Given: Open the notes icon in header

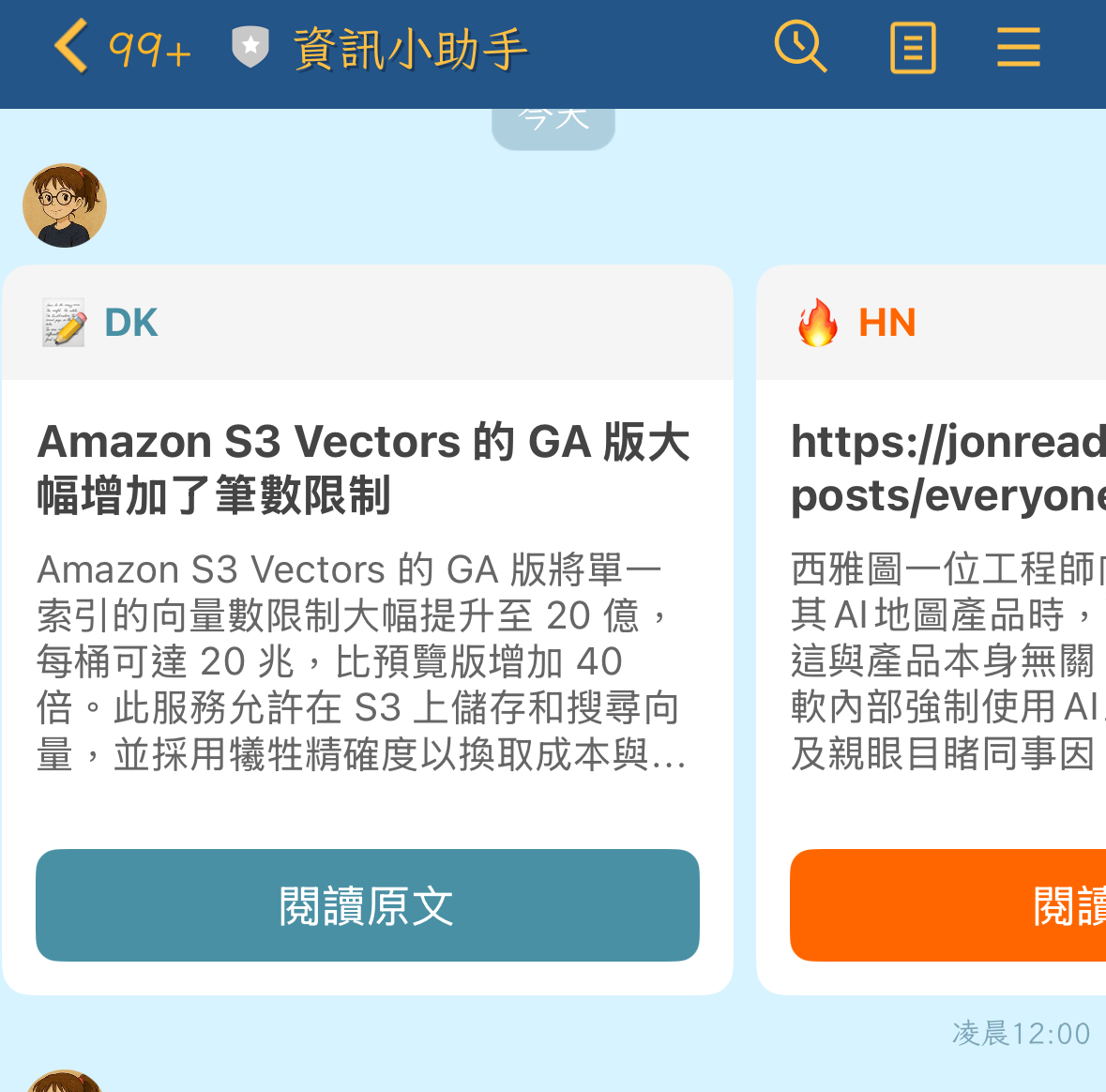Looking at the screenshot, I should click(x=912, y=47).
